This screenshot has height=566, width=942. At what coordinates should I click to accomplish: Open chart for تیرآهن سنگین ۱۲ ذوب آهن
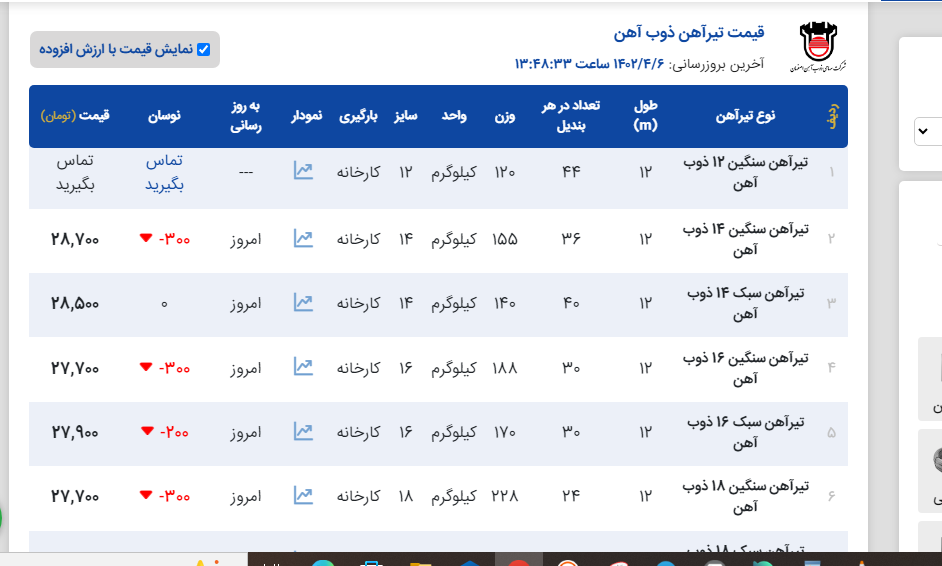[303, 171]
